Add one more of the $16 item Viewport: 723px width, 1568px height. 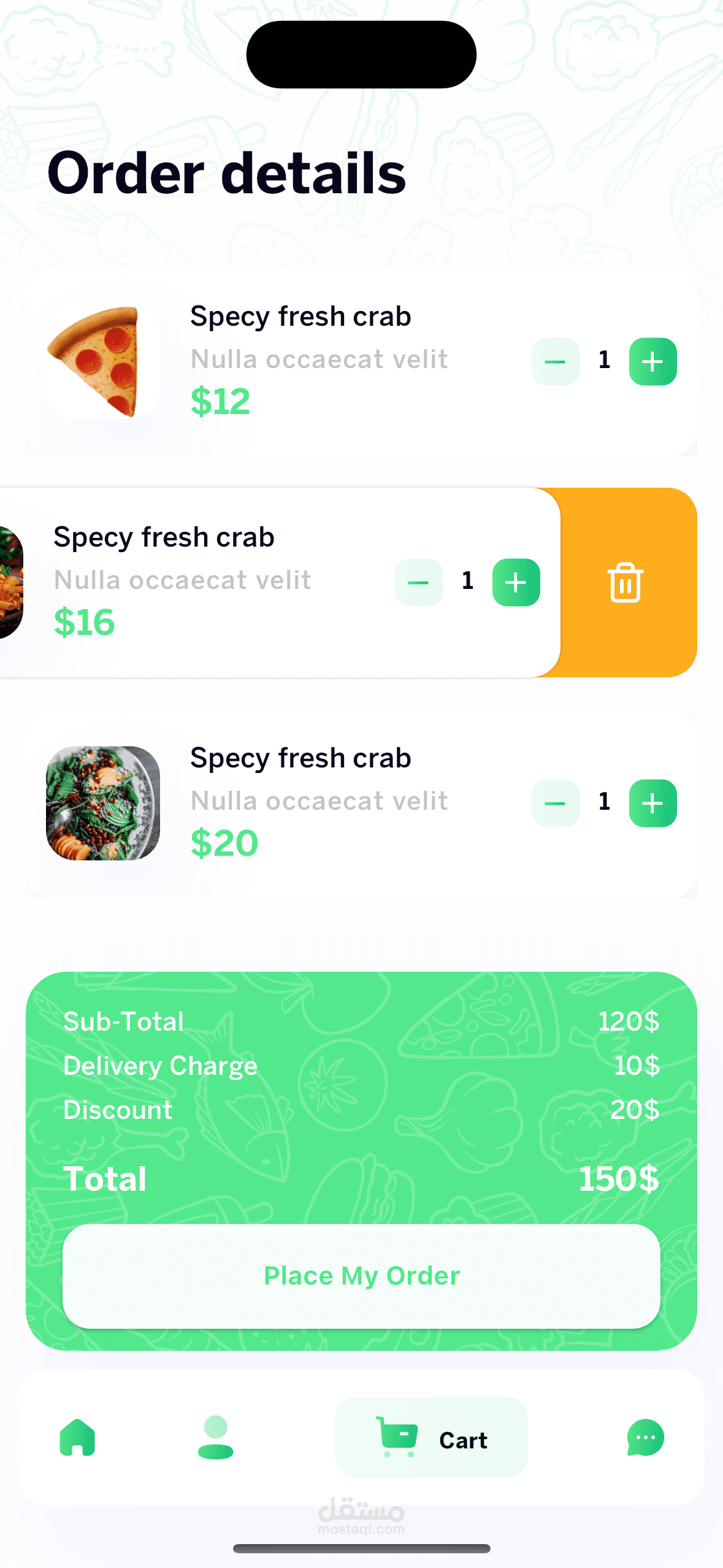point(516,583)
